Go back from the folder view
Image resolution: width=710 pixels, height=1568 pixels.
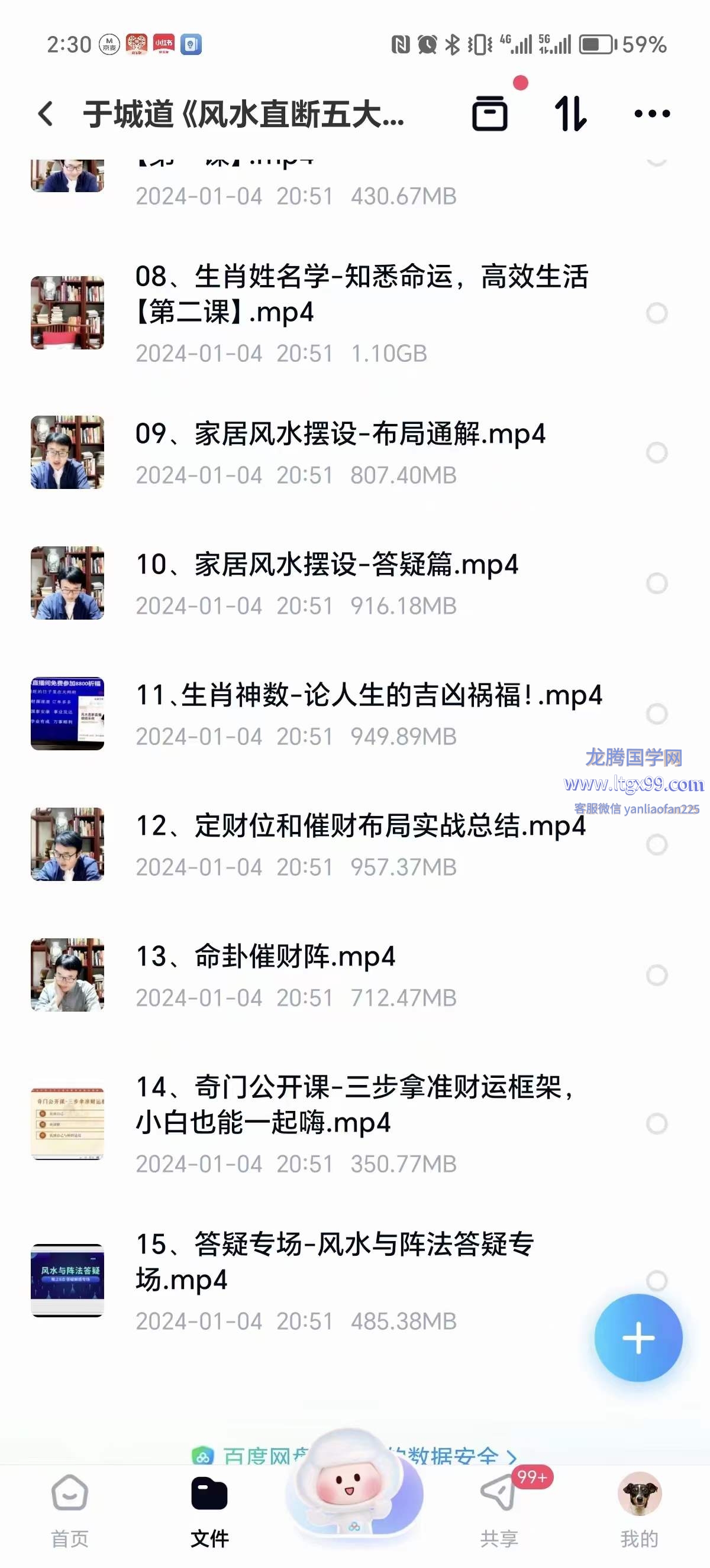click(46, 114)
